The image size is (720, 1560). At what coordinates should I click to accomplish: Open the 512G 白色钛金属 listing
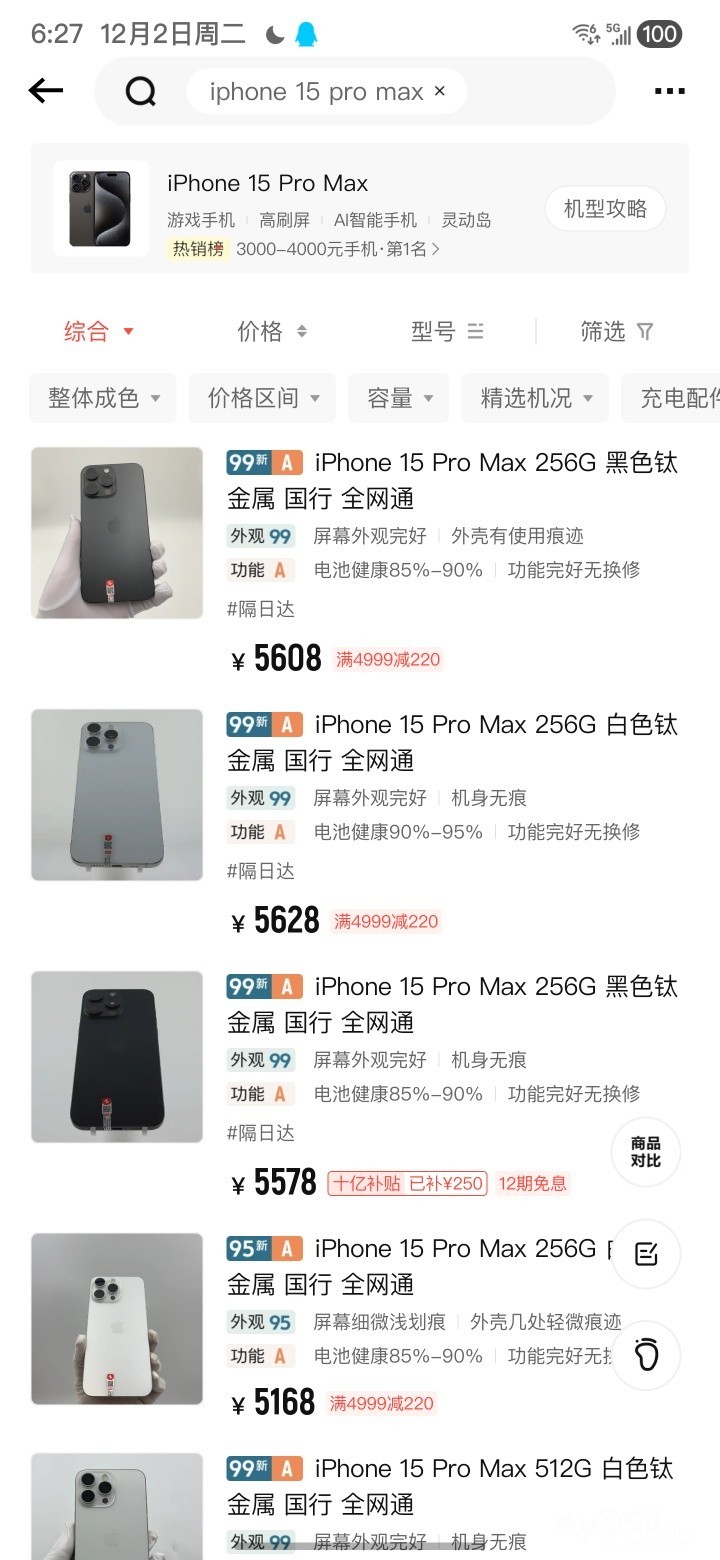450,1486
